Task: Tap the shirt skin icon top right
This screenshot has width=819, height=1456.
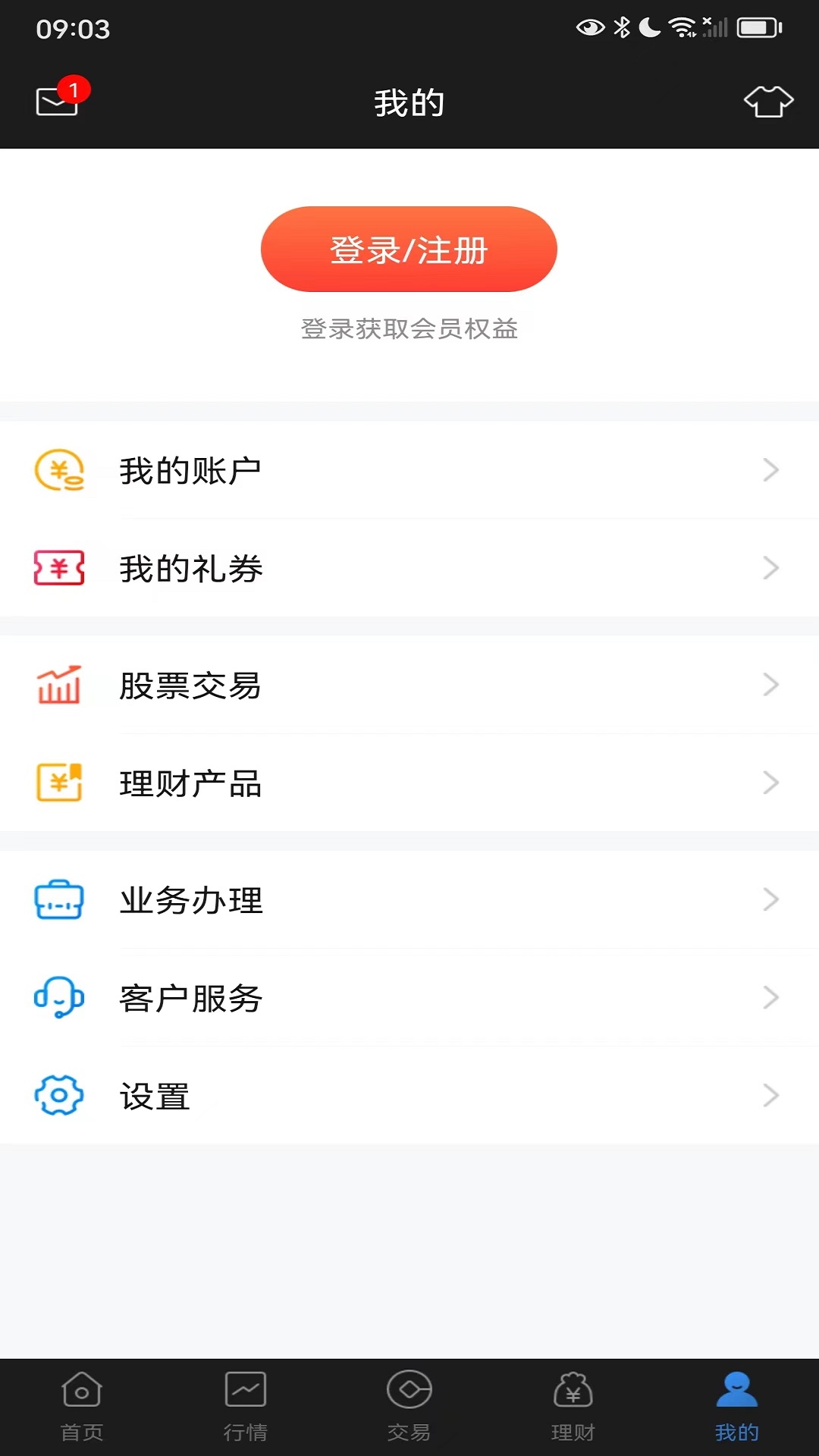Action: (768, 101)
